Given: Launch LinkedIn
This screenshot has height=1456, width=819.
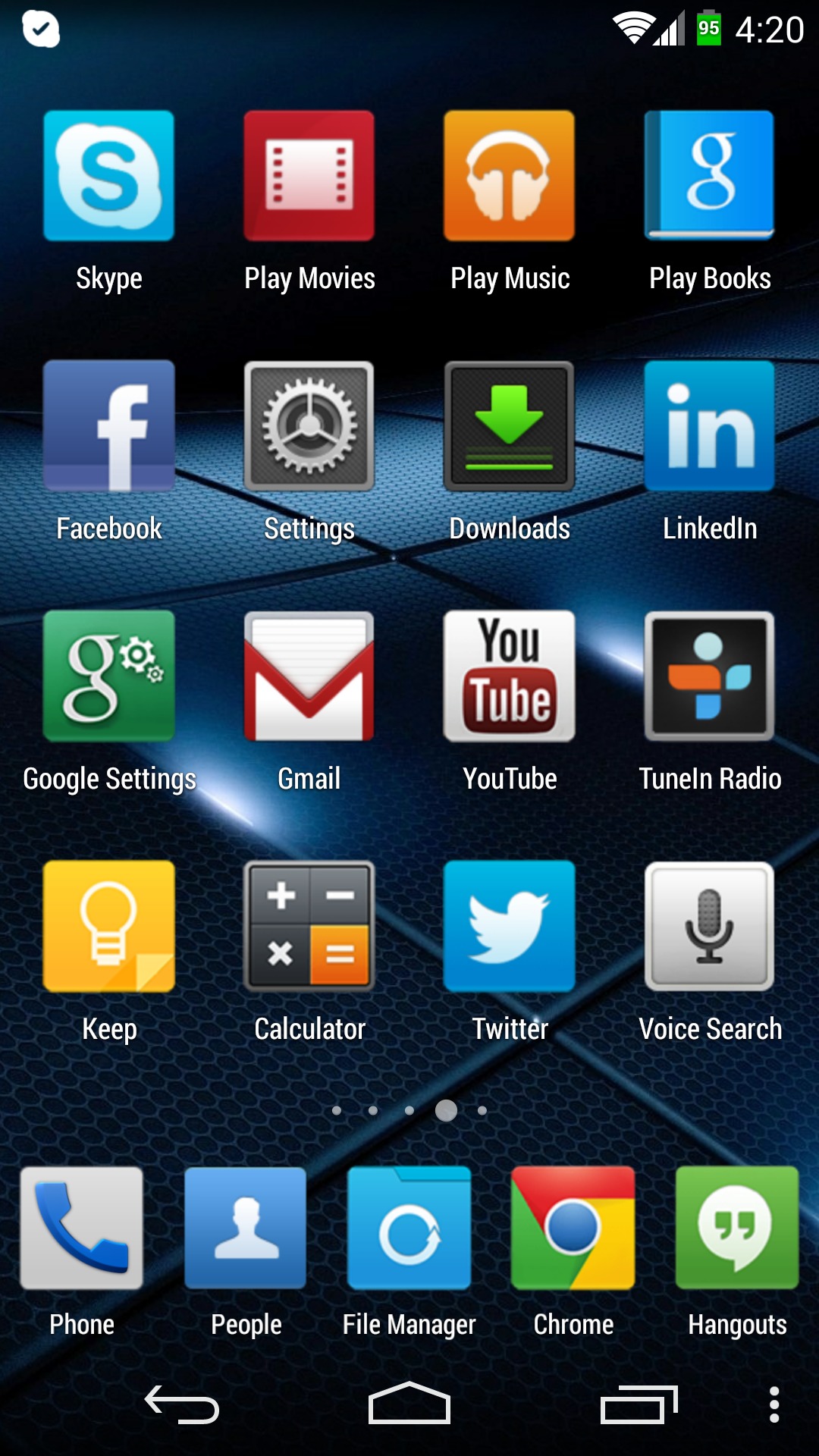Looking at the screenshot, I should click(710, 426).
